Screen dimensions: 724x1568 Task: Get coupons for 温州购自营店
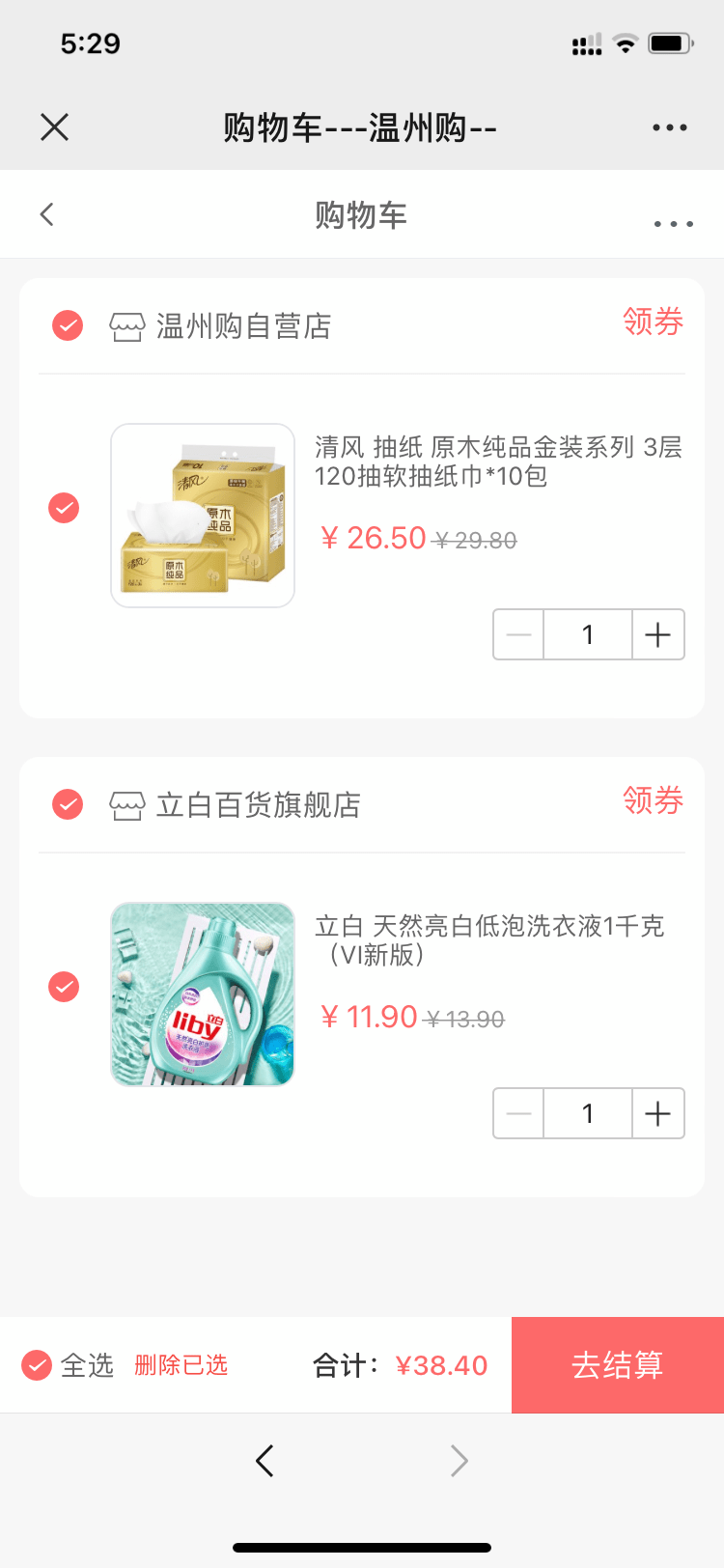653,322
